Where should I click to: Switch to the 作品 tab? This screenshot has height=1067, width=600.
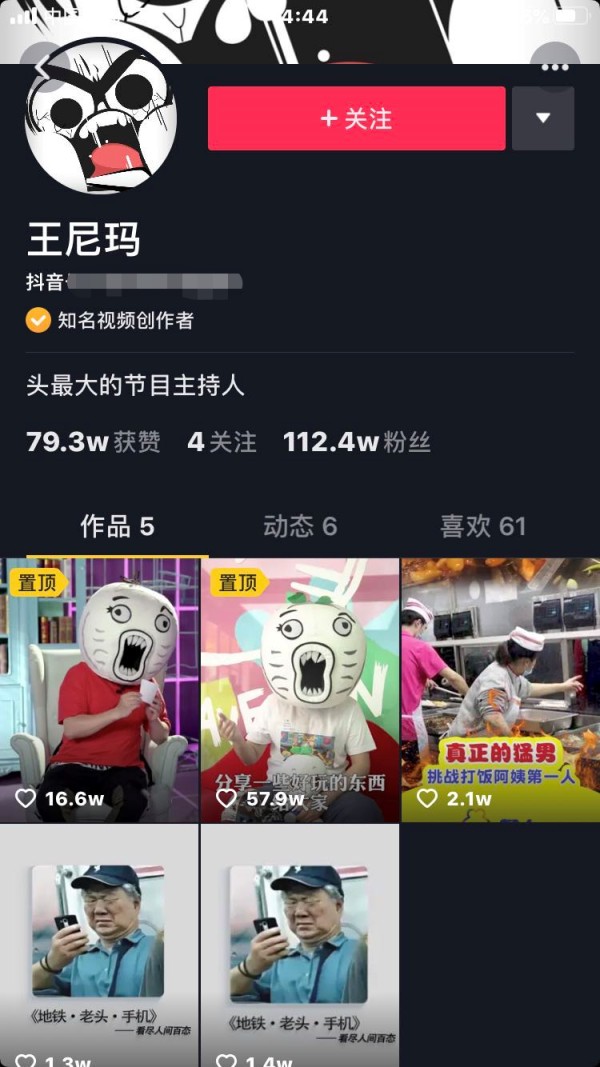tap(117, 526)
